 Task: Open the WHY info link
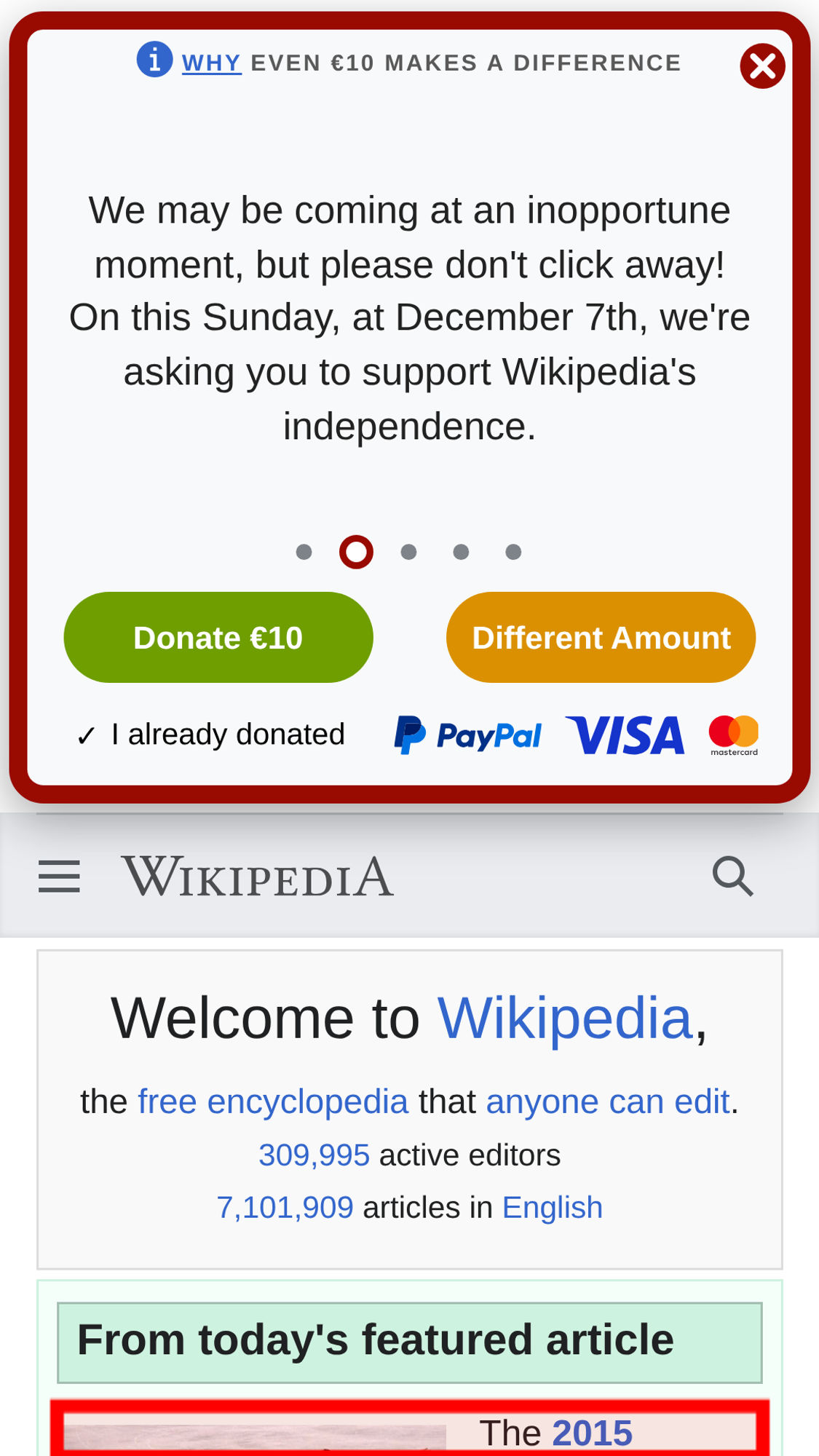coord(211,63)
